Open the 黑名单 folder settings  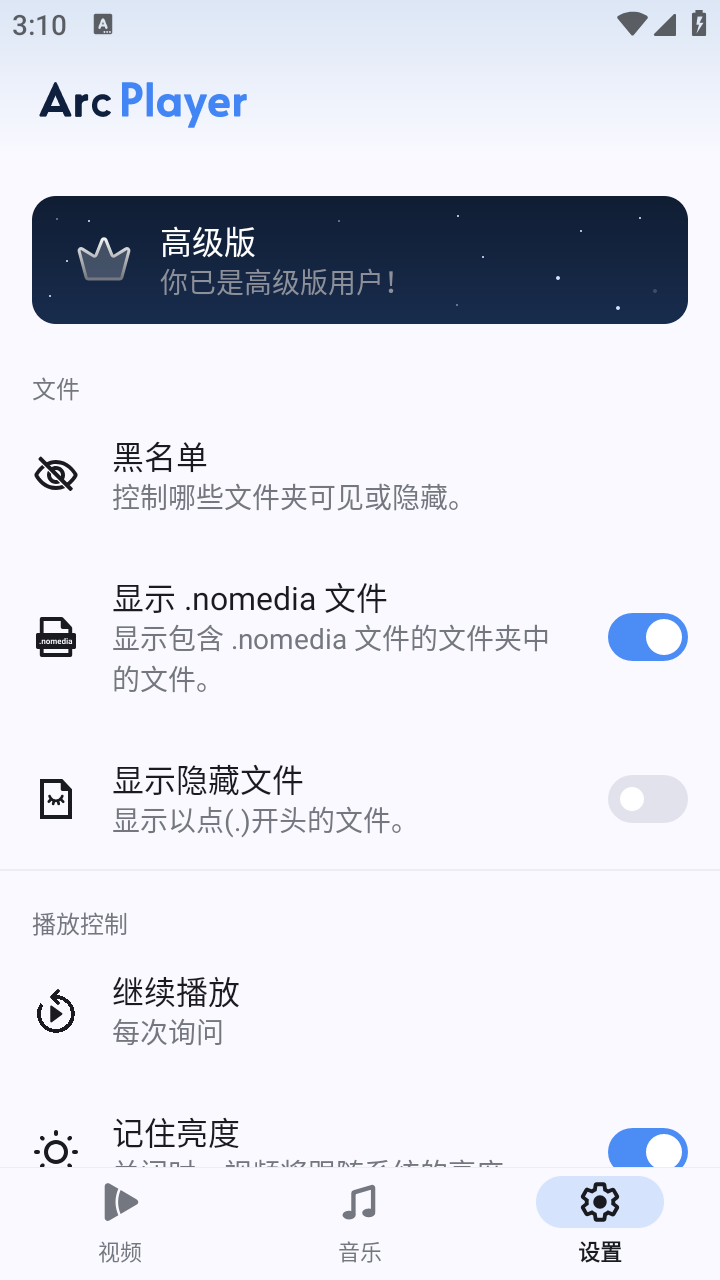point(360,476)
